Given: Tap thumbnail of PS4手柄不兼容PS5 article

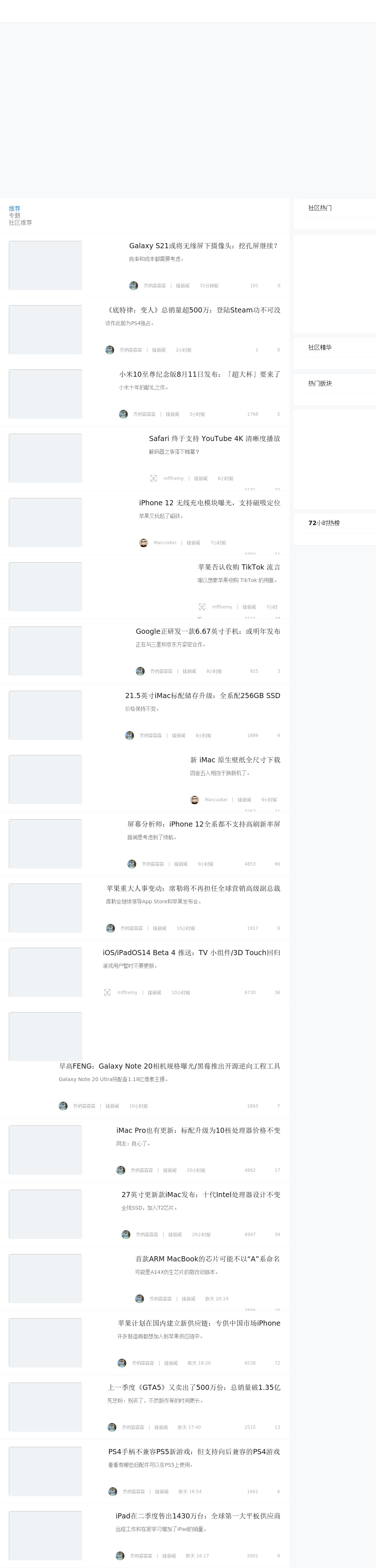Looking at the screenshot, I should tap(45, 1471).
